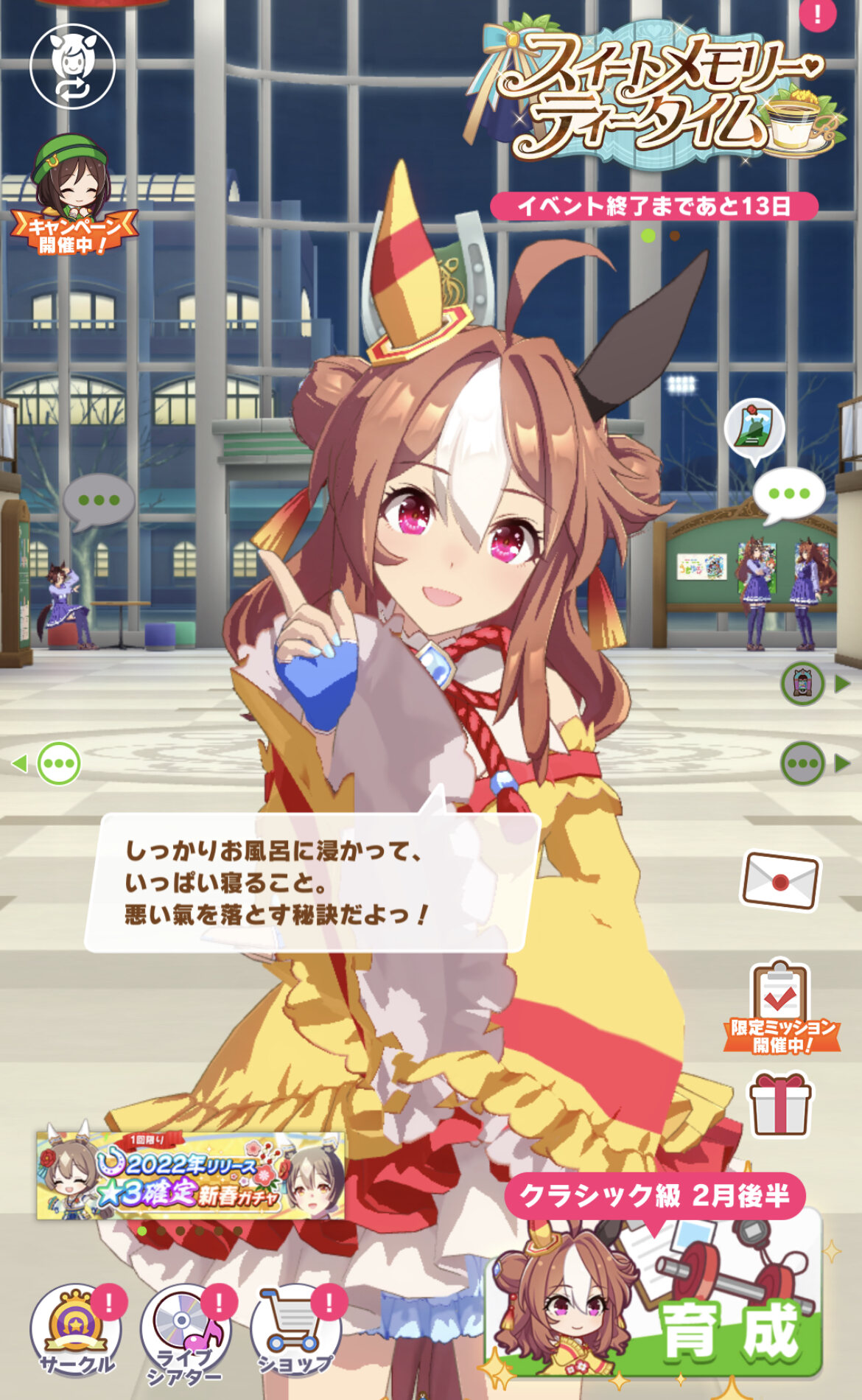Open サークル menu

tap(76, 1329)
